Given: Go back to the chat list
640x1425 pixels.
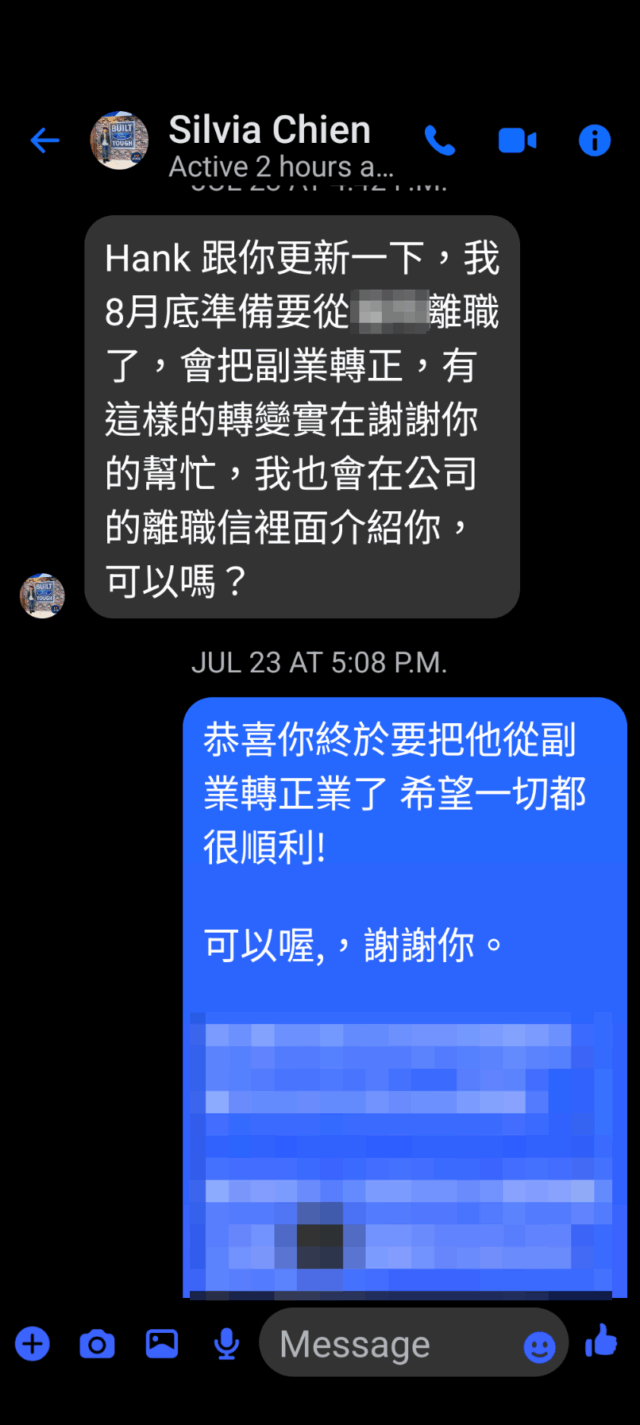Looking at the screenshot, I should pos(45,140).
